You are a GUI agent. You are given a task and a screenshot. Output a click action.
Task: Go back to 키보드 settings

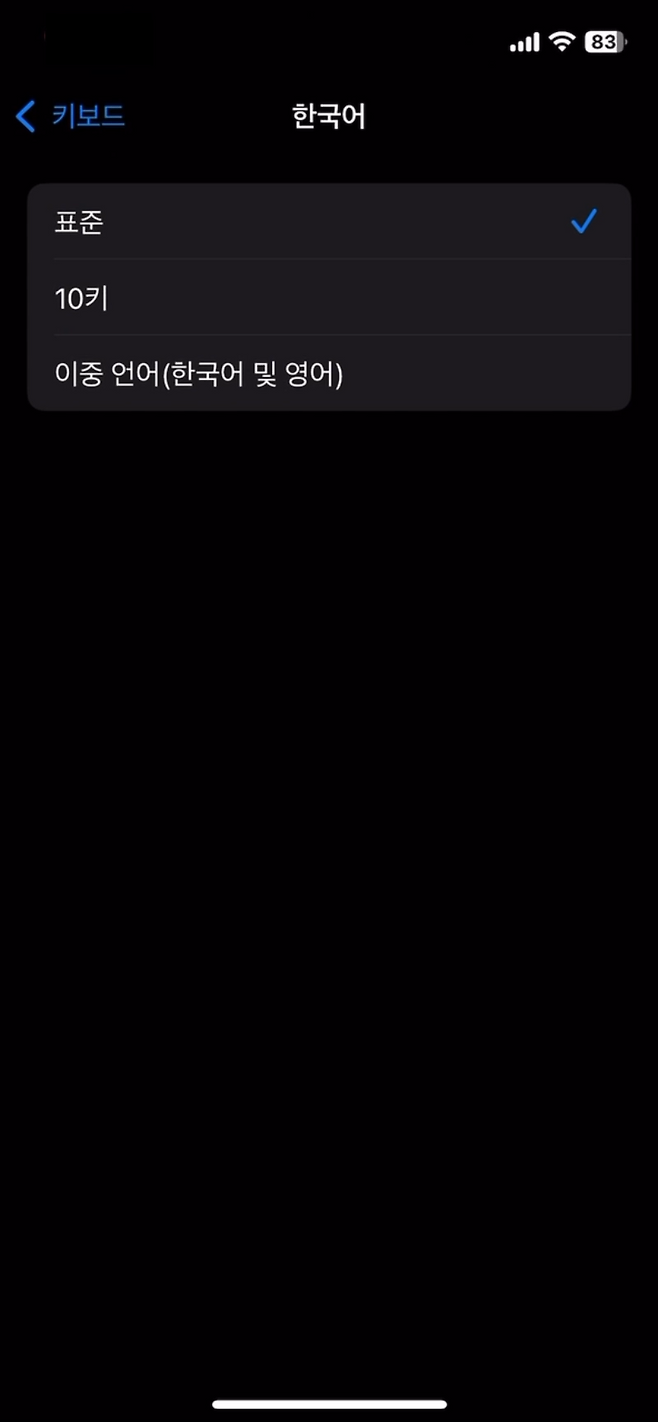point(70,116)
